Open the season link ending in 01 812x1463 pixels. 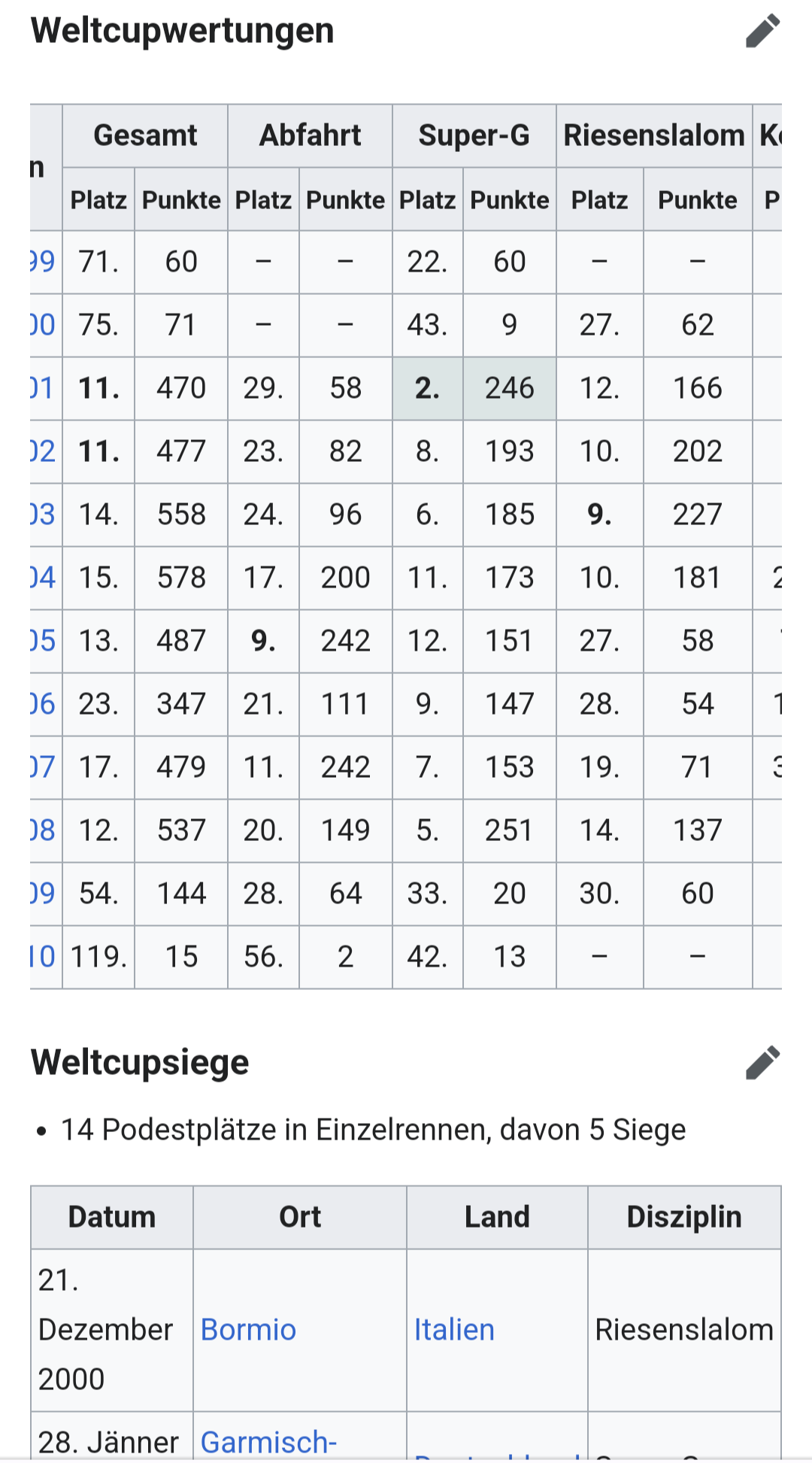pyautogui.click(x=43, y=388)
